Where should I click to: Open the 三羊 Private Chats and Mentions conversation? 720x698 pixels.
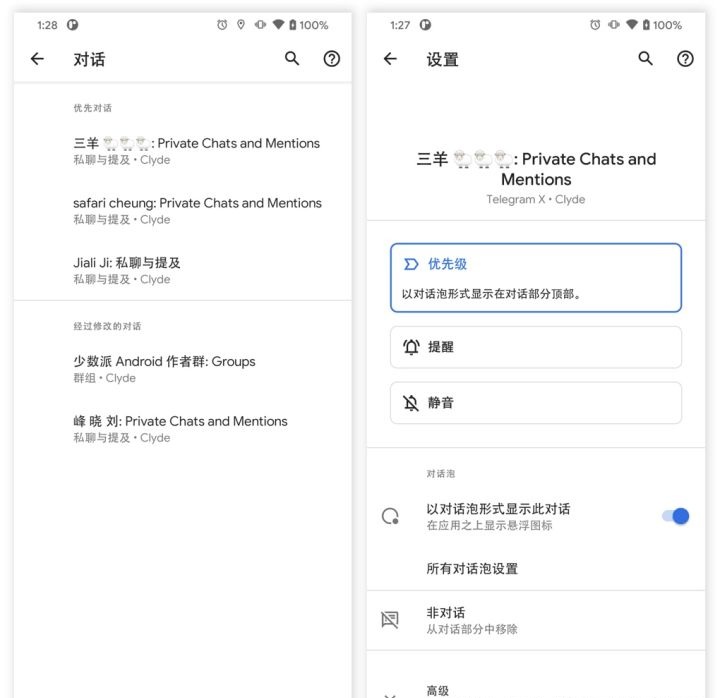coord(196,150)
